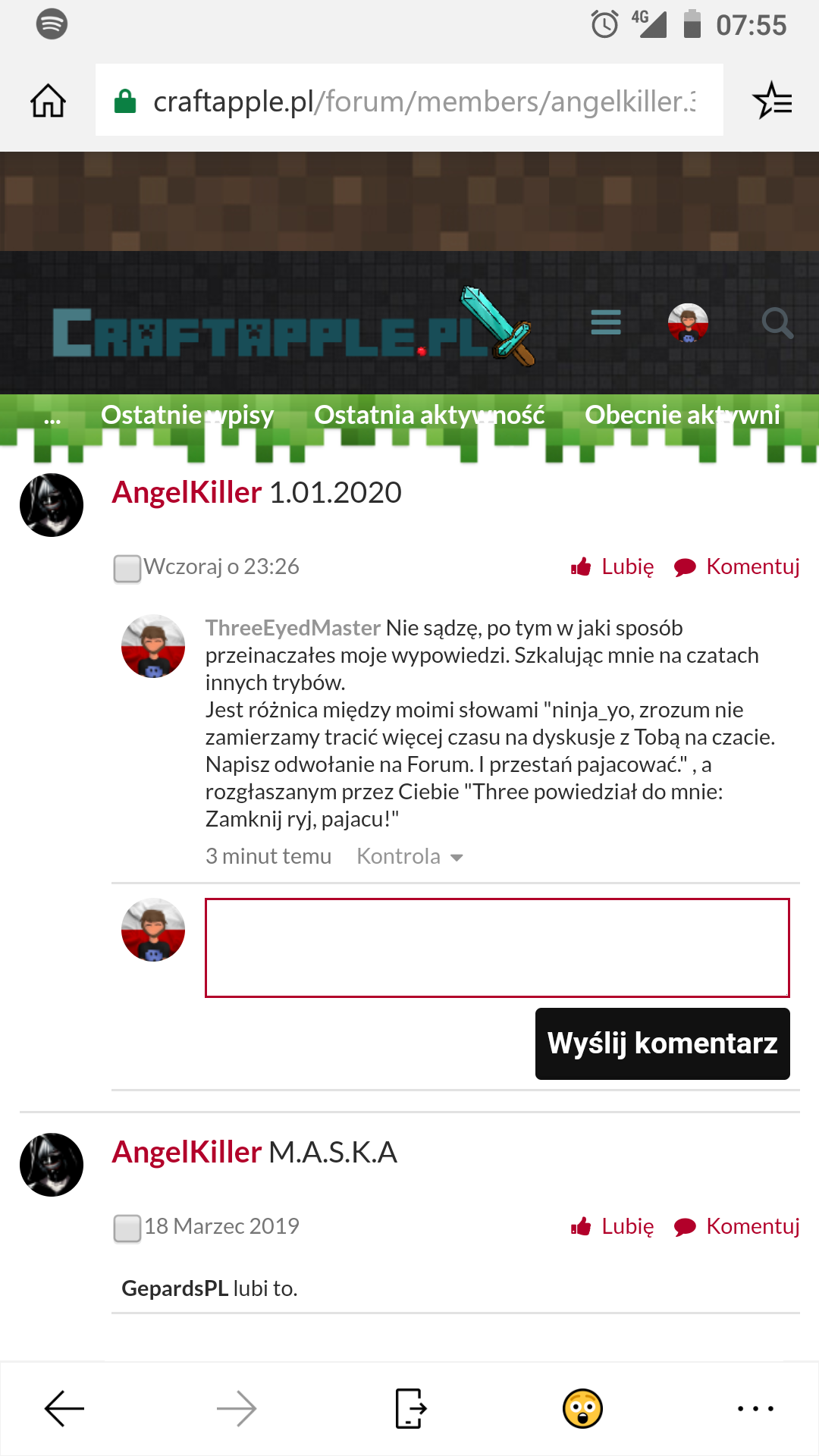
Task: Bookmark the page with the star icon
Action: (772, 101)
